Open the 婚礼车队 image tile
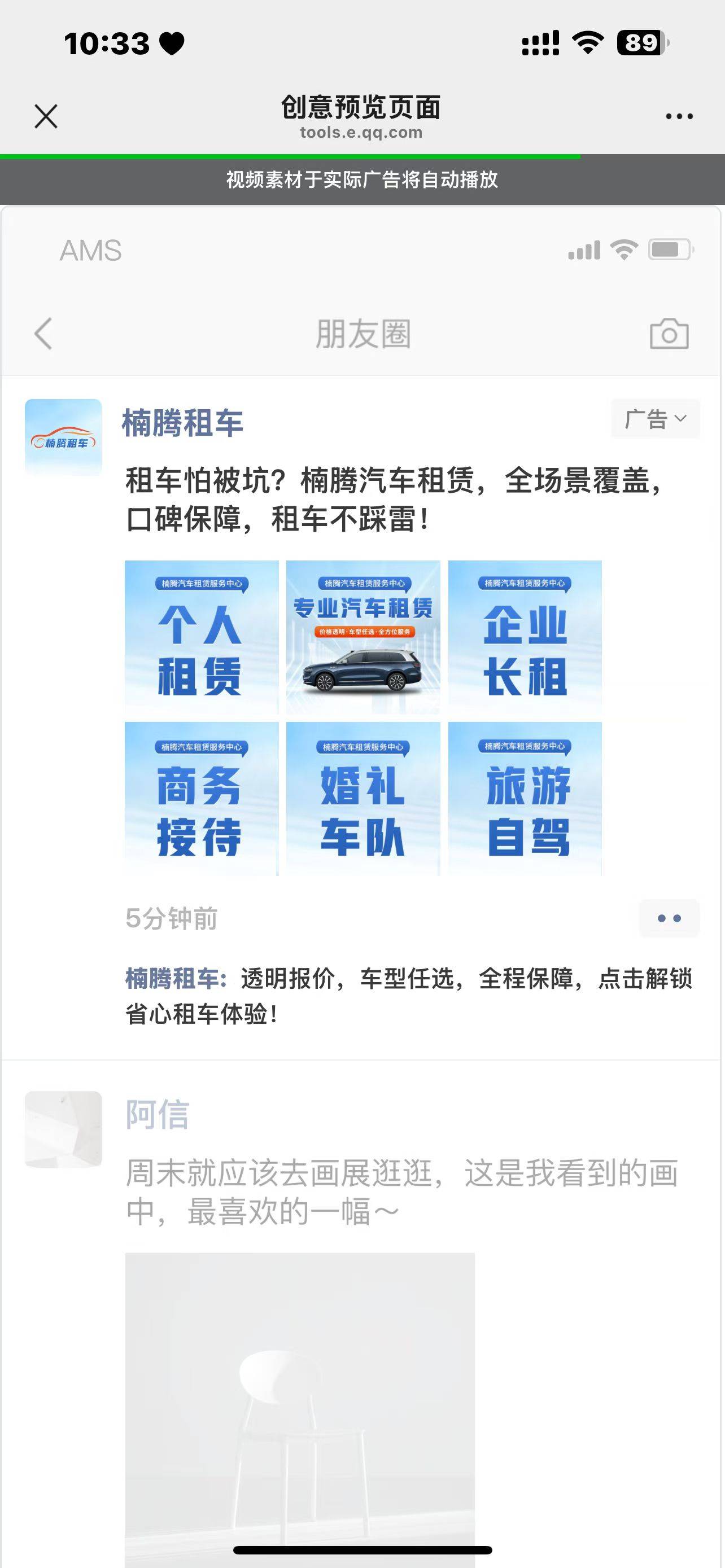This screenshot has width=725, height=1568. pyautogui.click(x=363, y=799)
